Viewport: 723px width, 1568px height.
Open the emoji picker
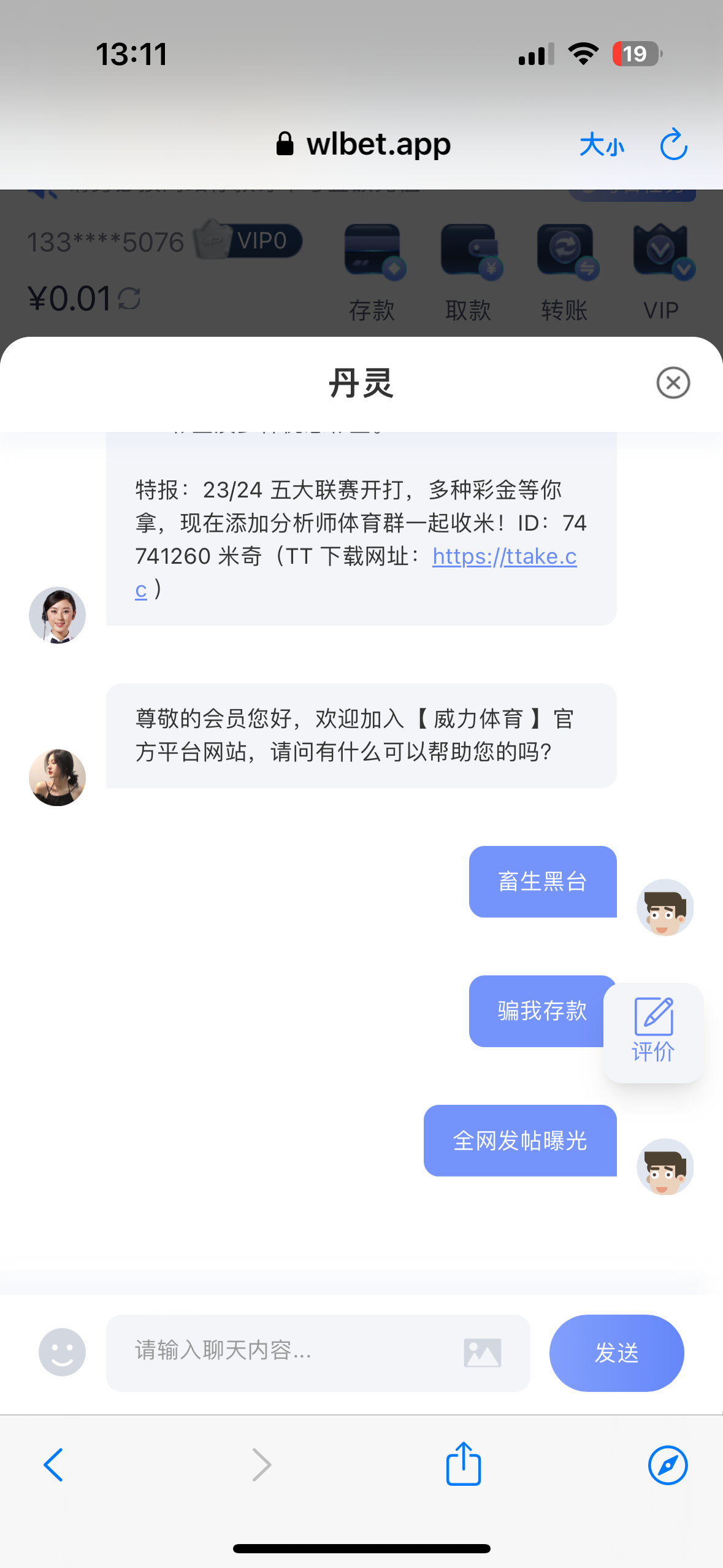tap(62, 1351)
